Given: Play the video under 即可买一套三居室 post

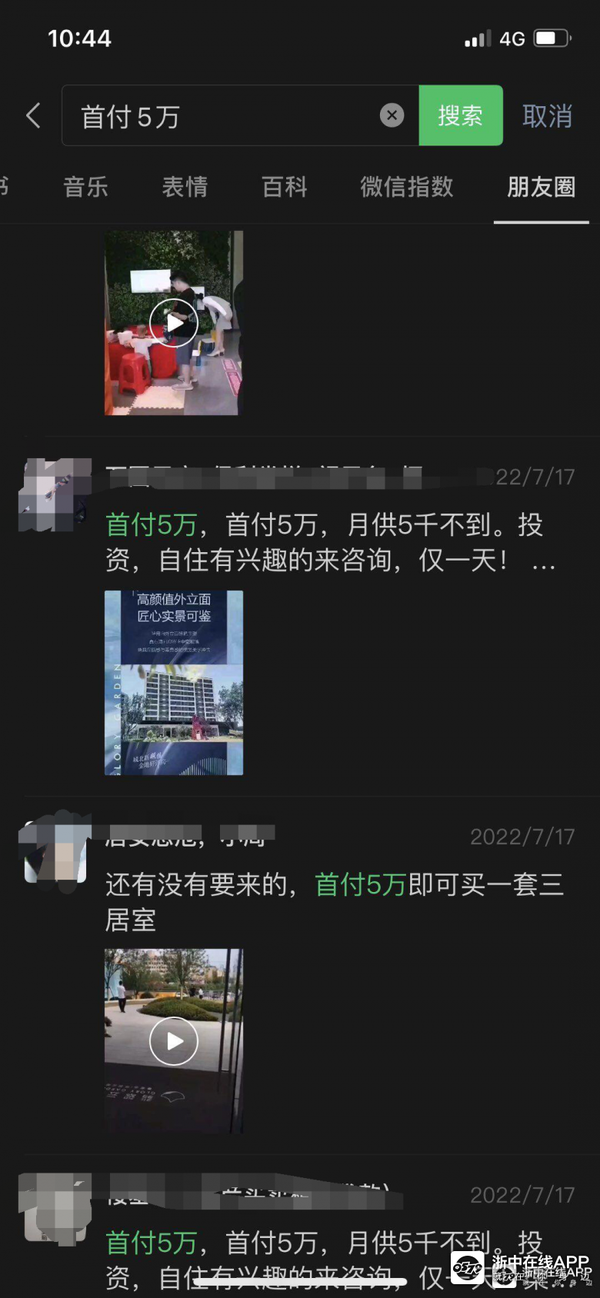Looking at the screenshot, I should (174, 1040).
